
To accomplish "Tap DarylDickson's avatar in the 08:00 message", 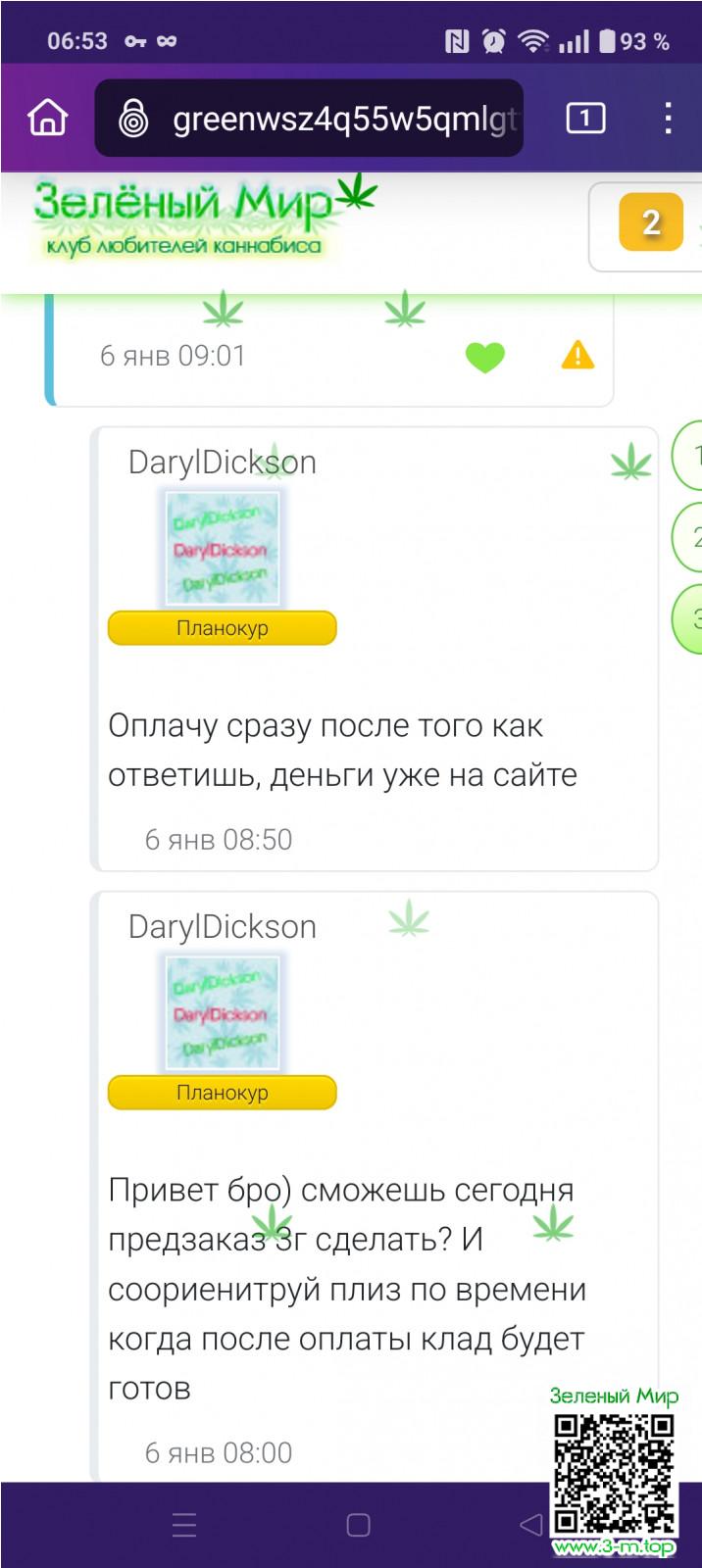I will 223,1013.
